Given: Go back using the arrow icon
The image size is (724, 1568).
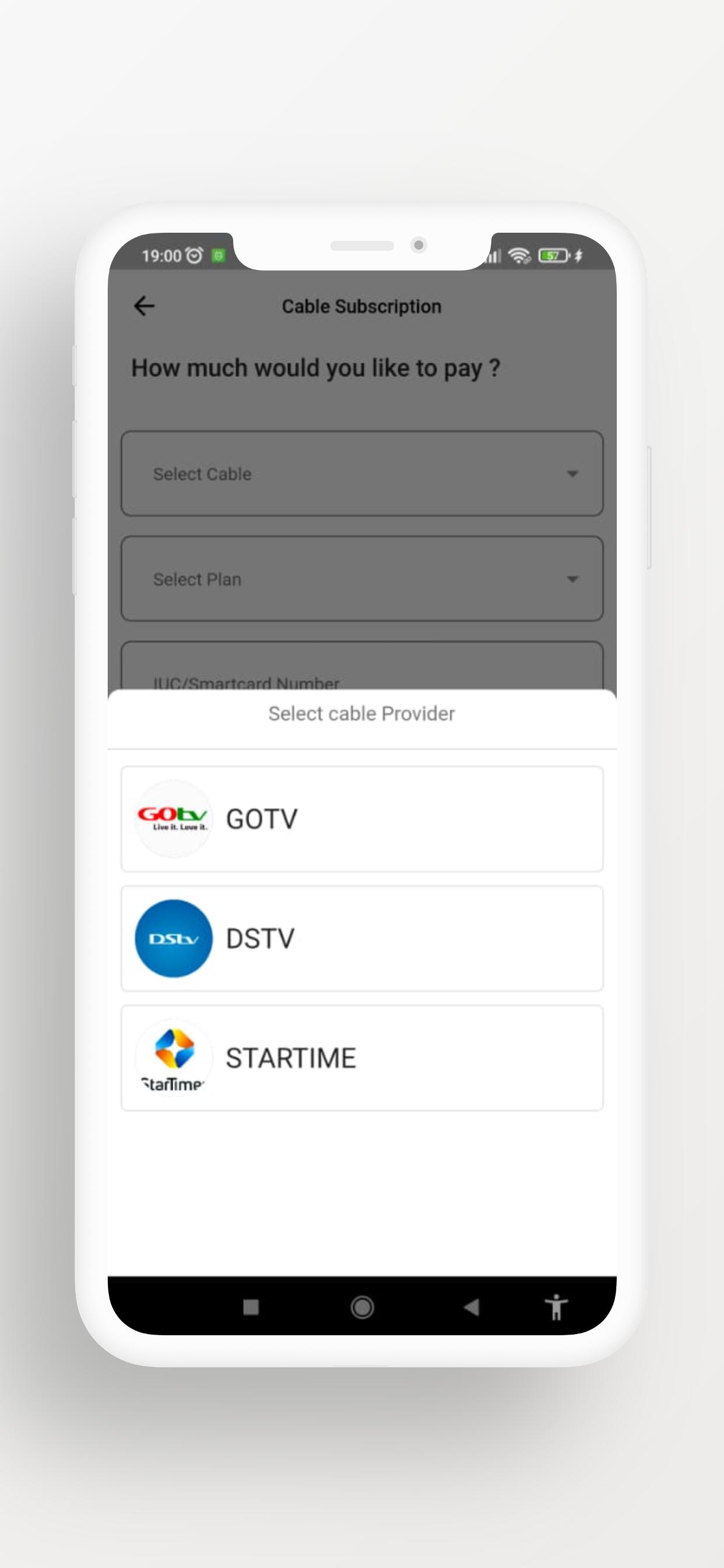Looking at the screenshot, I should click(x=144, y=306).
